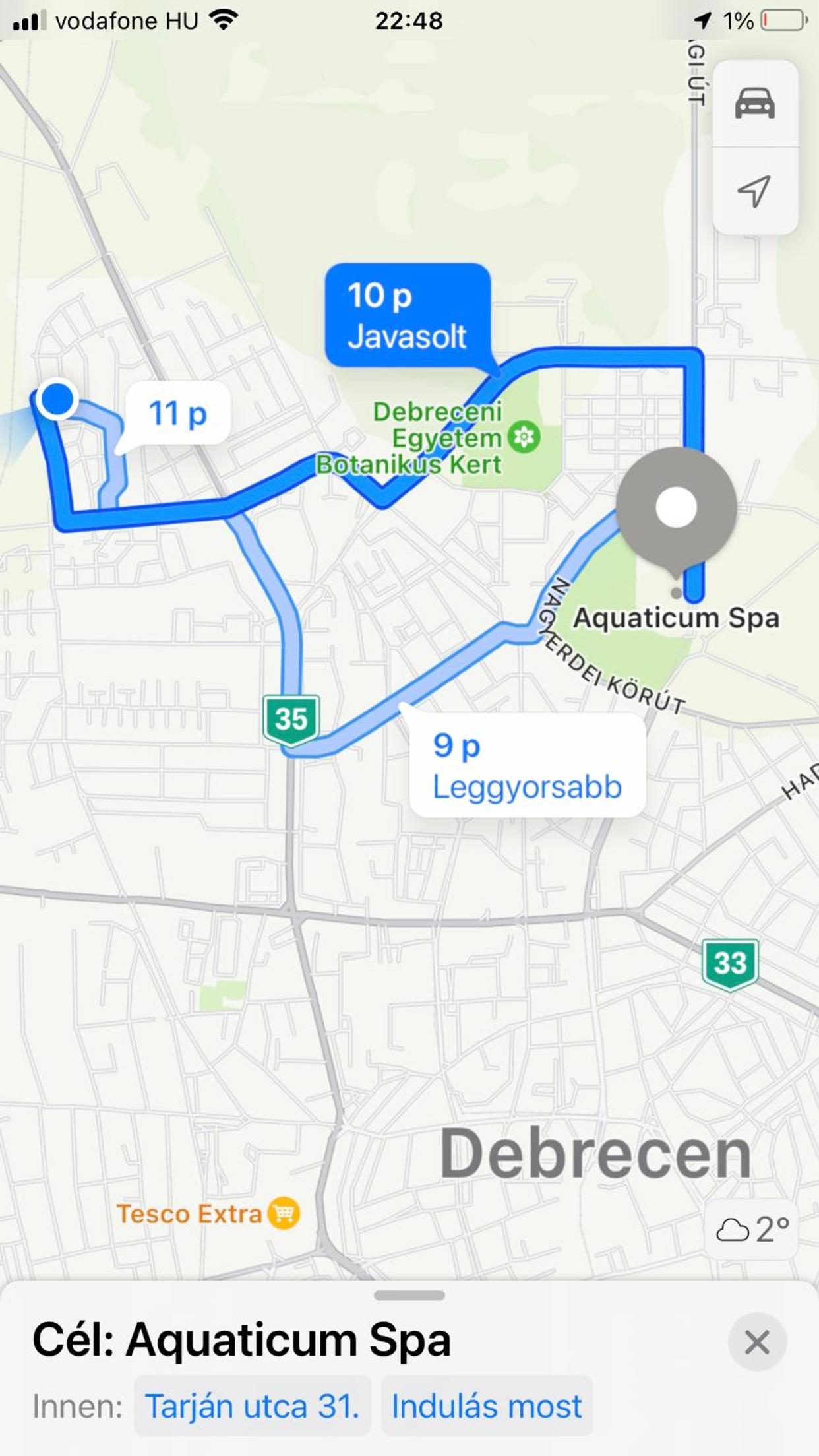Tap the Aquaticum Spa destination pin

[x=676, y=509]
